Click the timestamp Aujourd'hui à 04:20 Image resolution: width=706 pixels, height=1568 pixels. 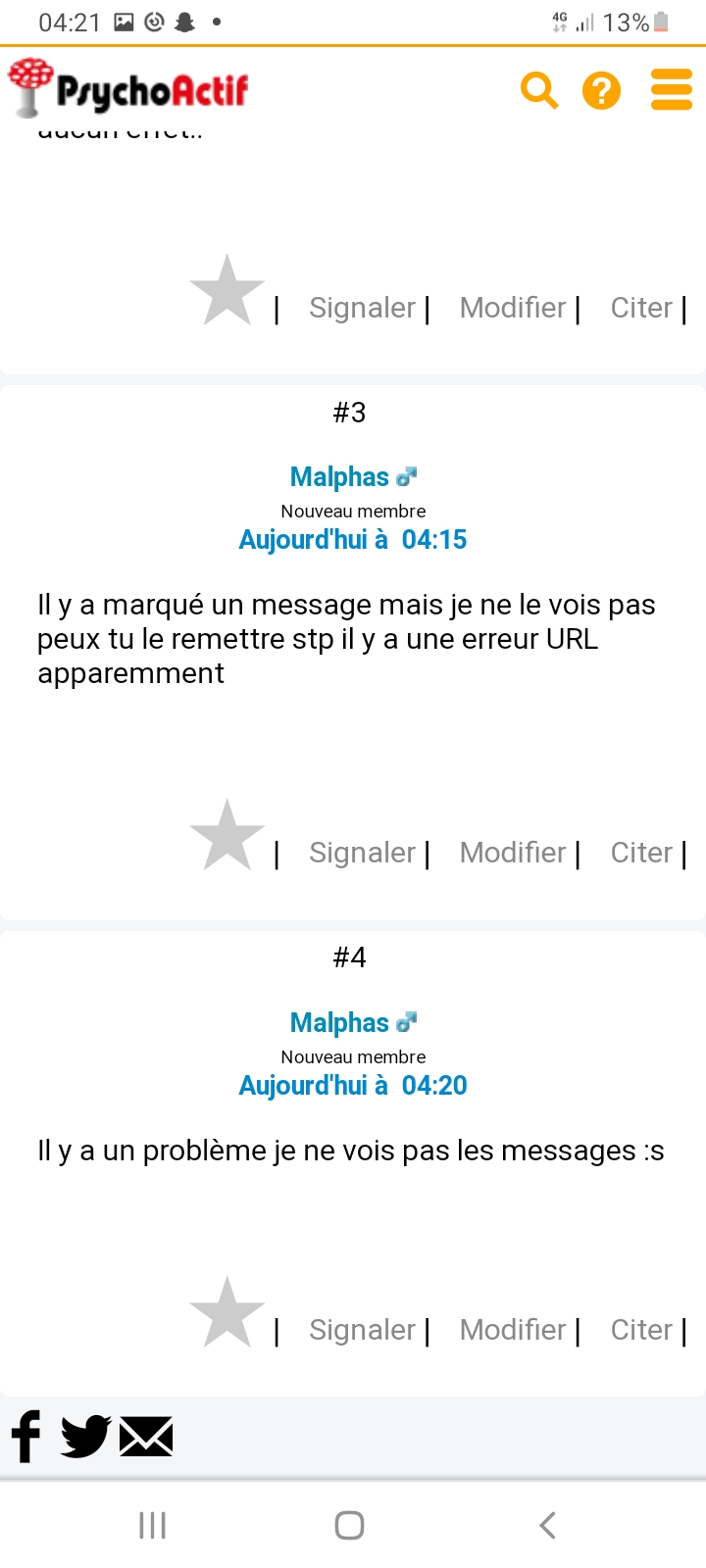tap(353, 1085)
